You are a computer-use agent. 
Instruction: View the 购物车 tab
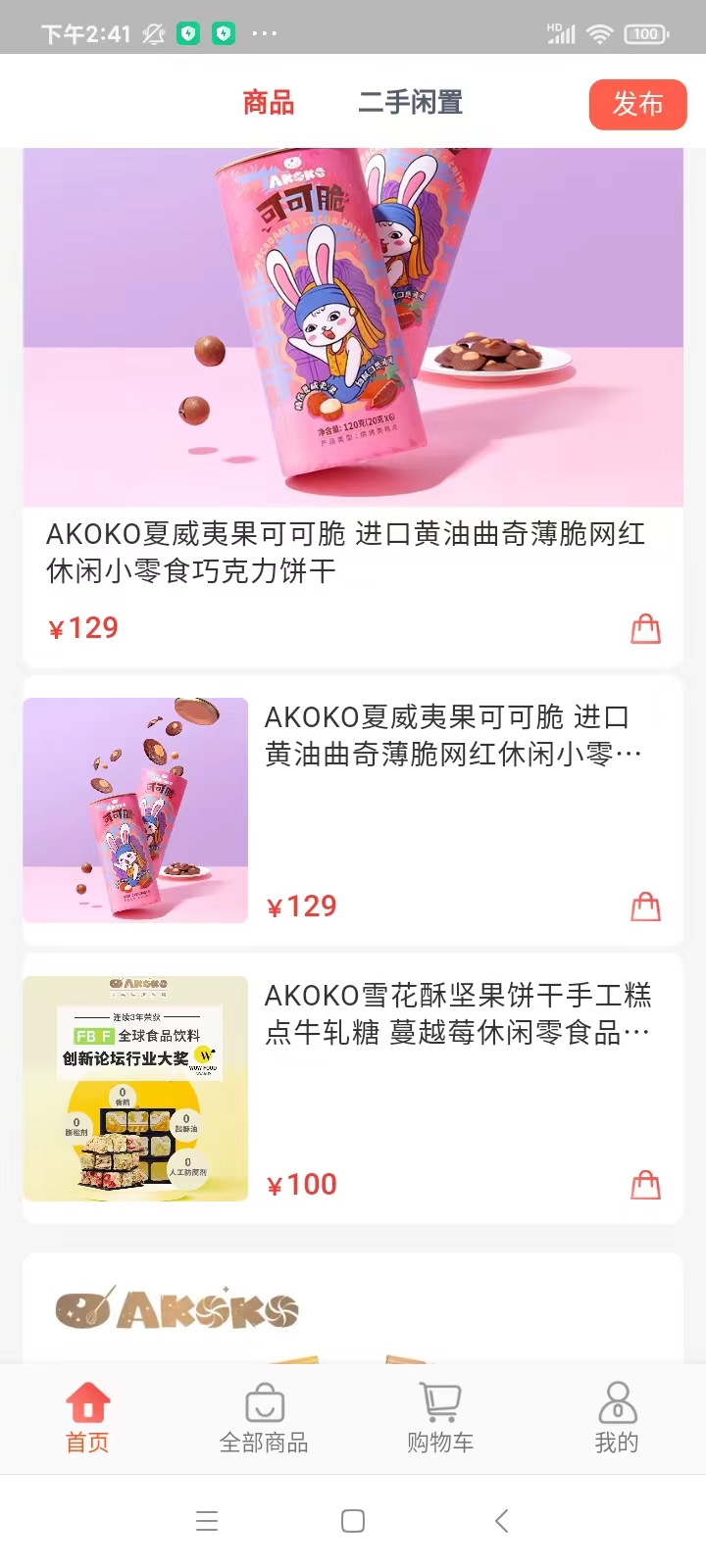pyautogui.click(x=440, y=1417)
